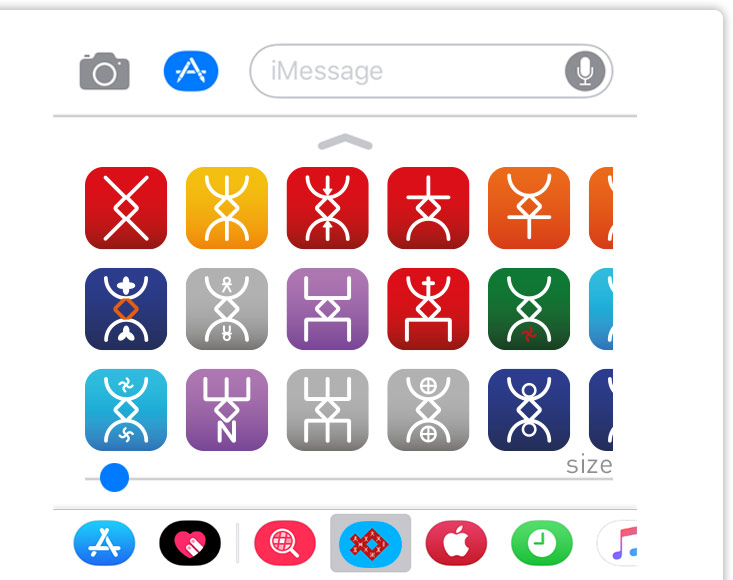The height and width of the screenshot is (580, 733).
Task: Toggle the App Store apps button
Action: 191,71
